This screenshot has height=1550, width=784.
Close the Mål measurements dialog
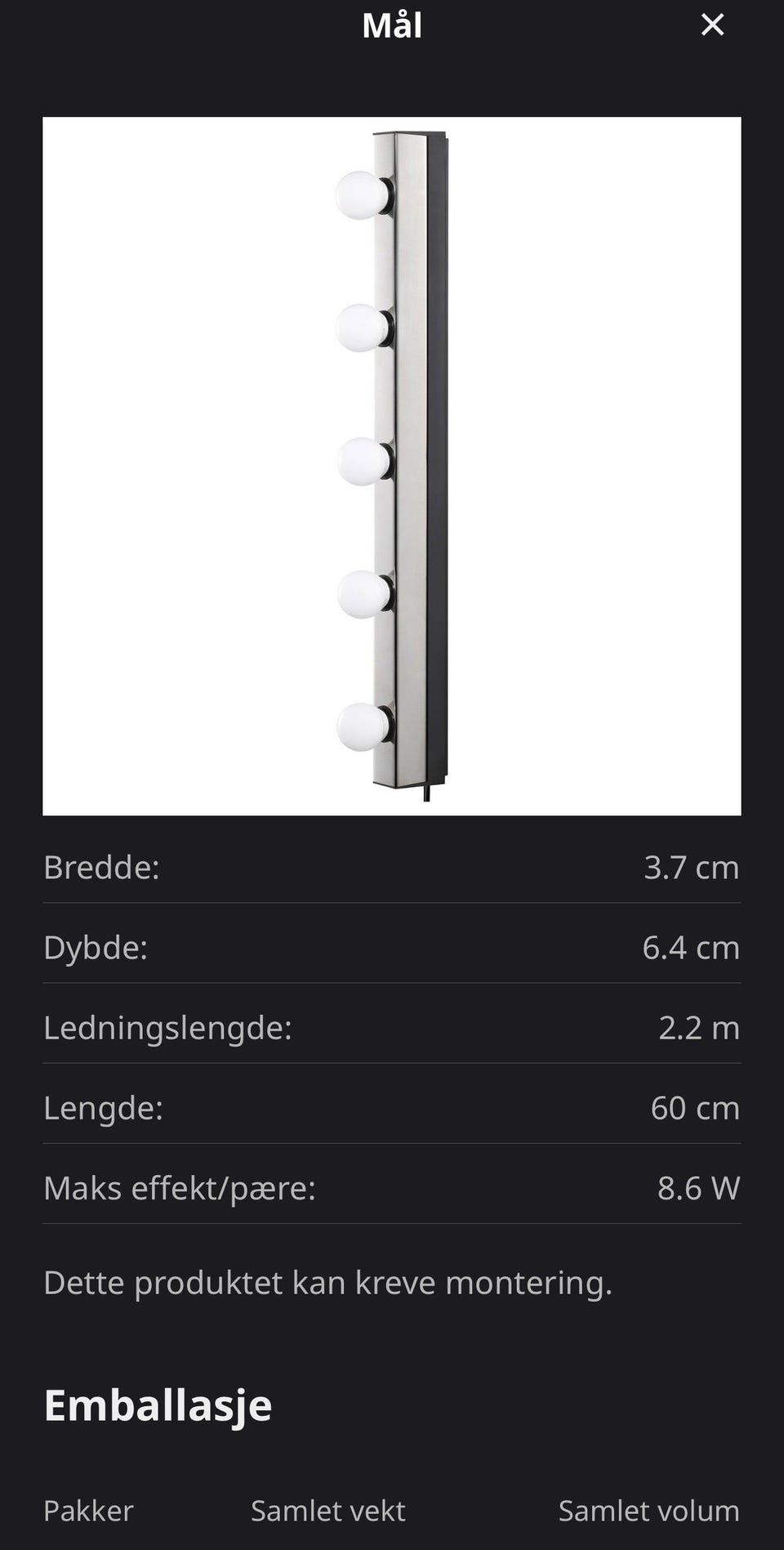point(712,25)
